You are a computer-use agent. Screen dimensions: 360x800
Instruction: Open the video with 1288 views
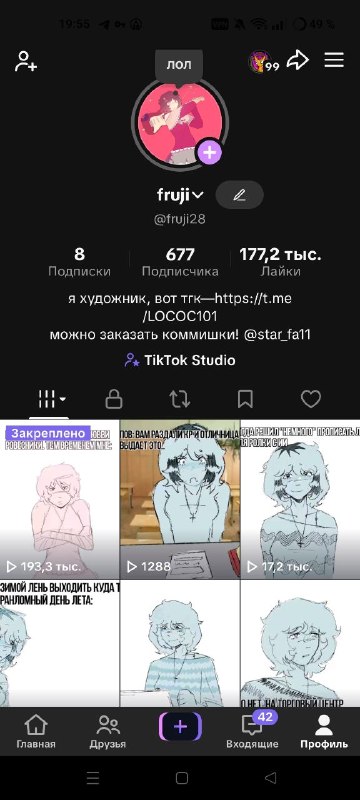point(180,499)
